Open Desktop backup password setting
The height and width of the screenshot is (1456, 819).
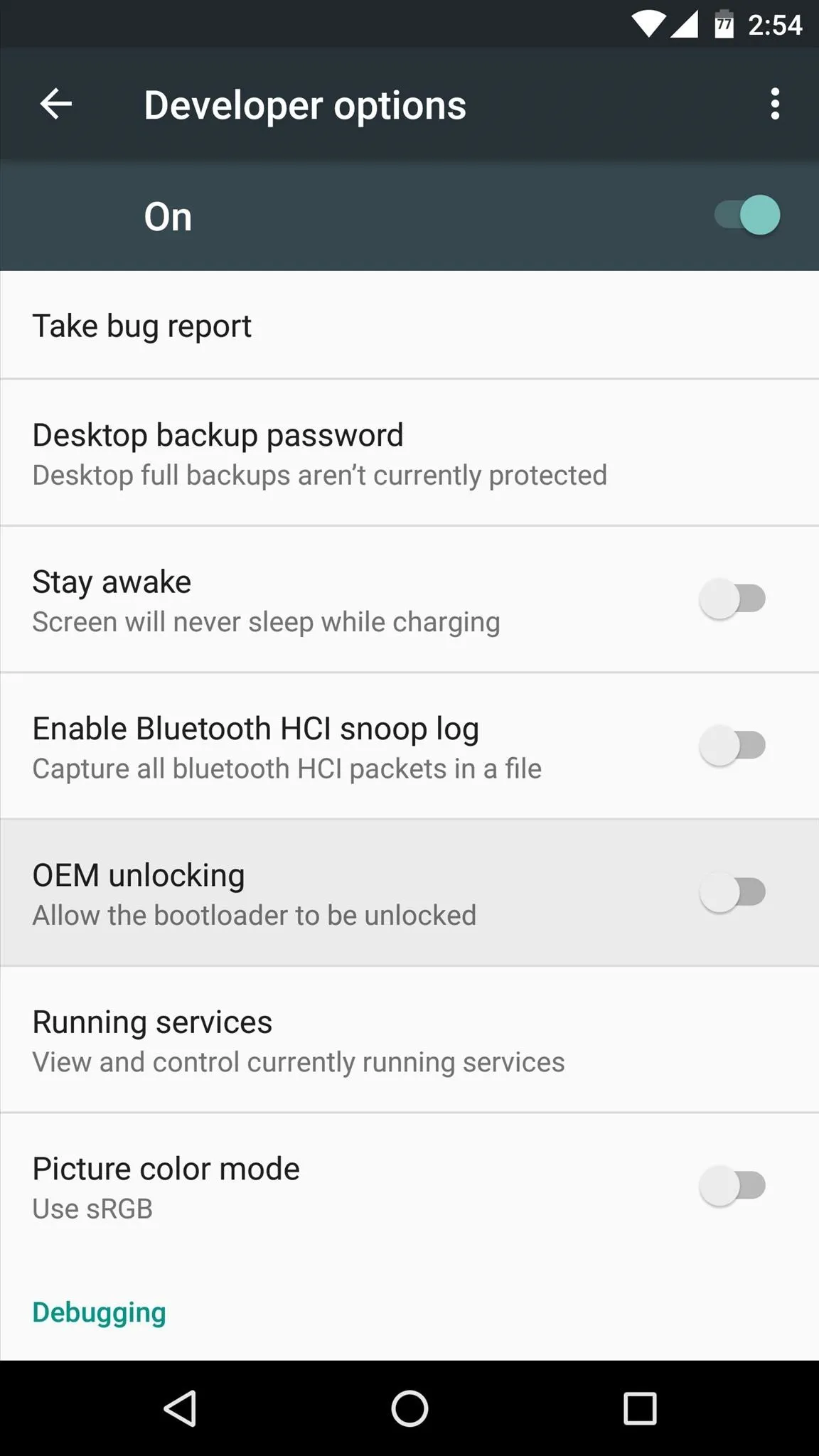pos(409,454)
